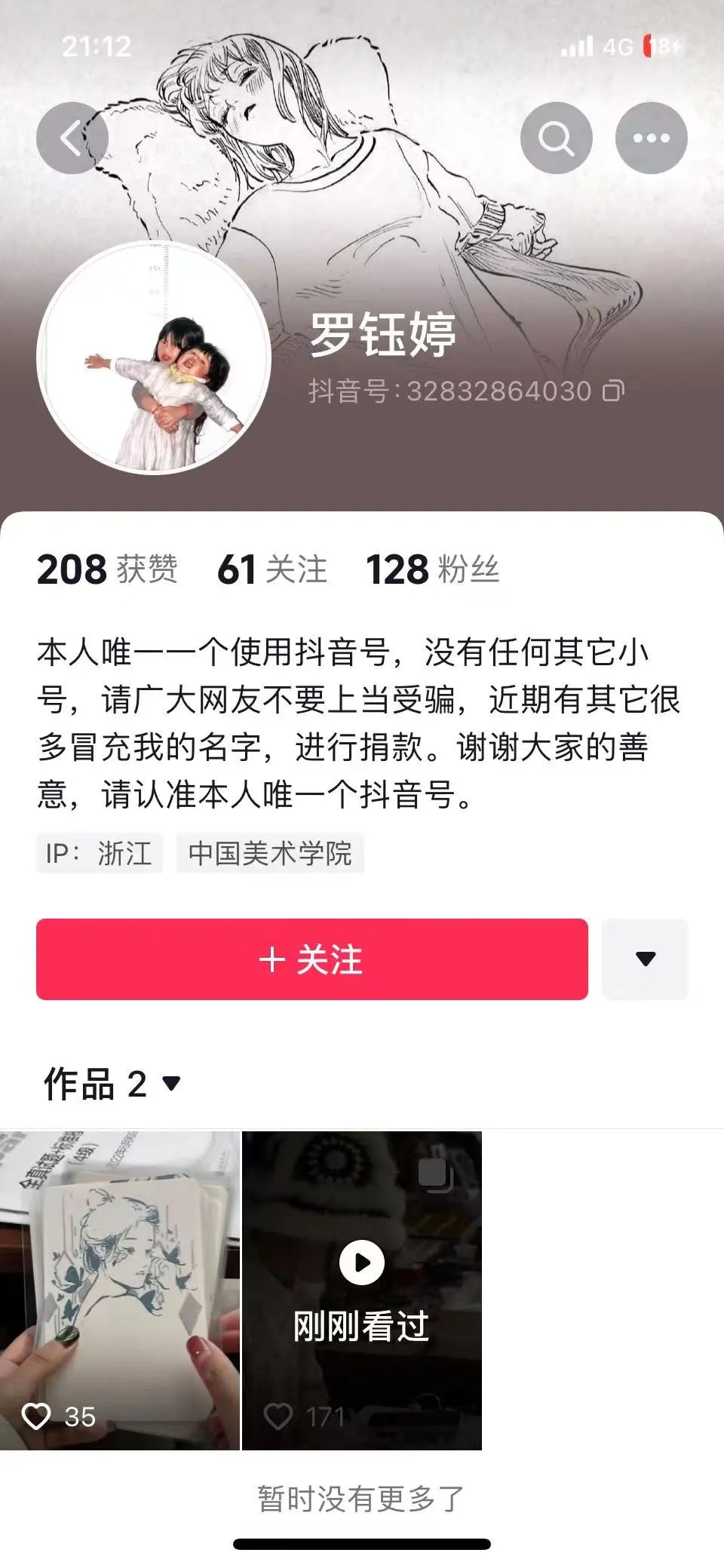The height and width of the screenshot is (1568, 724).
Task: Play the 刚刚看过 video with 171 likes
Action: click(x=362, y=1290)
